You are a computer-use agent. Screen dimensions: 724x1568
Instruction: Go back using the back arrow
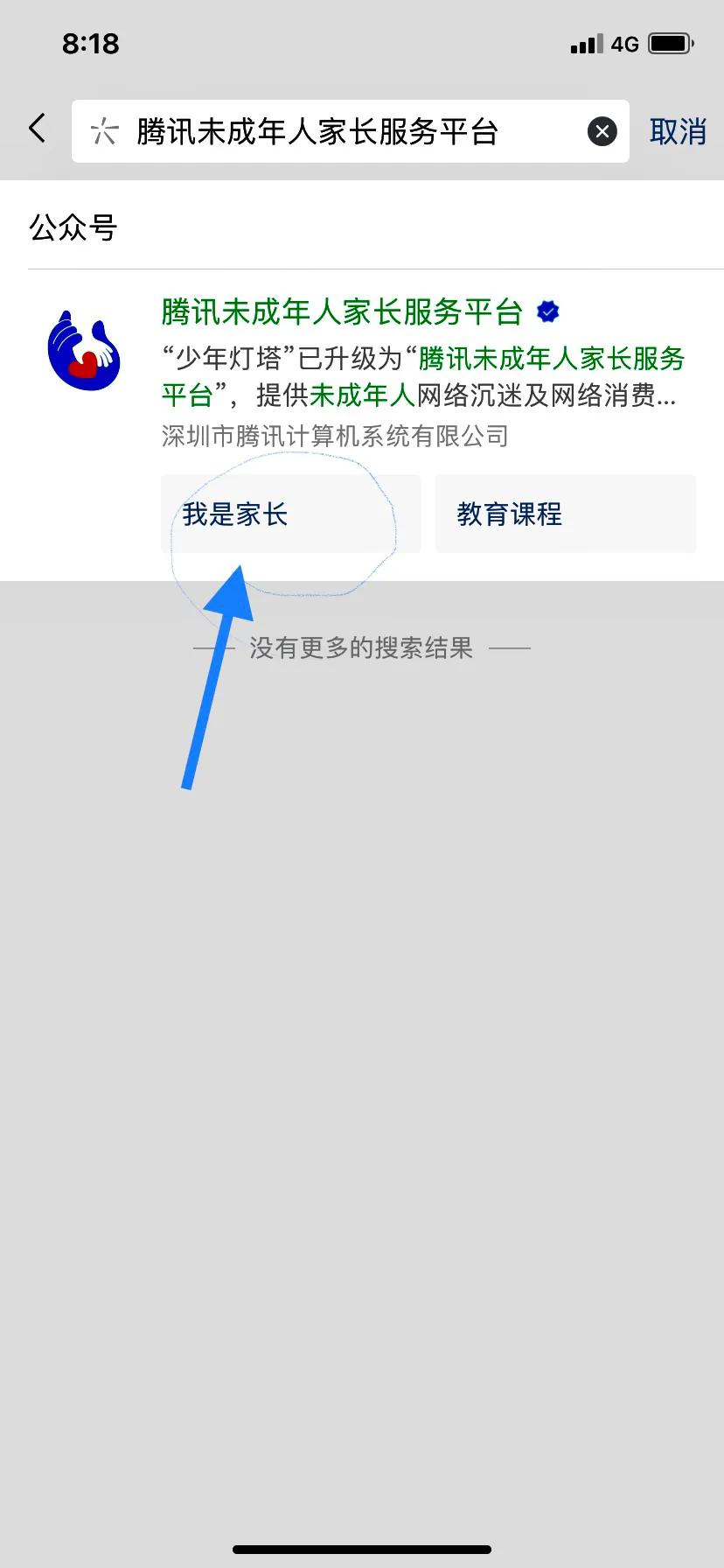pos(37,129)
